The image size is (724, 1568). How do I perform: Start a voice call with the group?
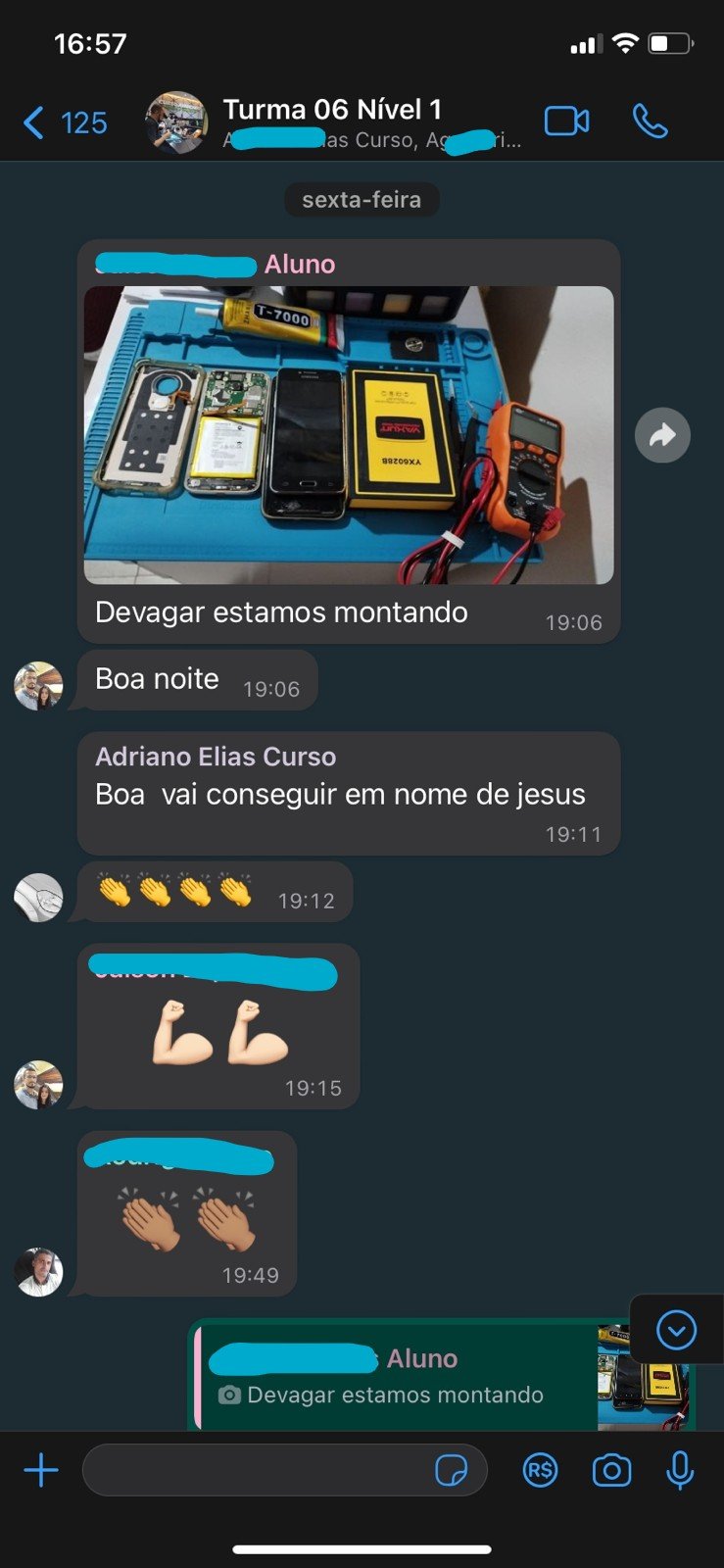(650, 122)
